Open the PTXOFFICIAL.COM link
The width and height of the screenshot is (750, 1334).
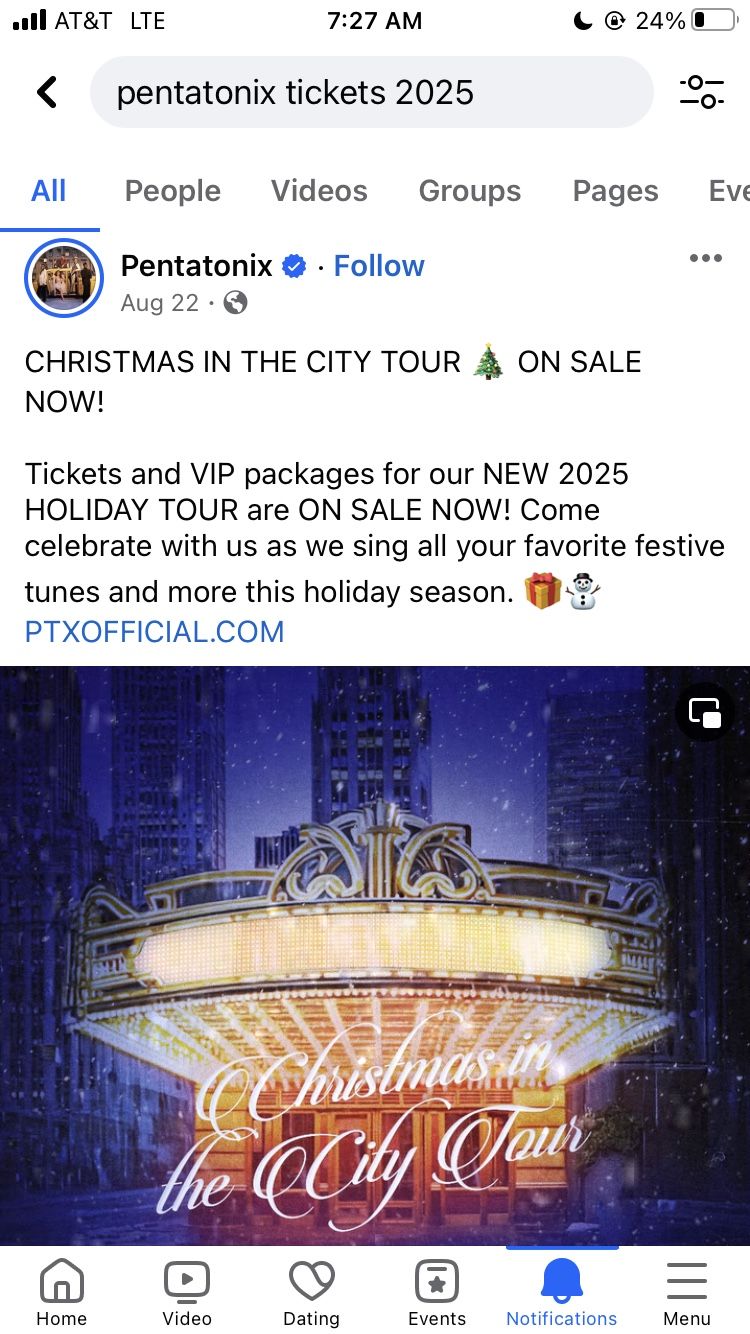[x=154, y=632]
